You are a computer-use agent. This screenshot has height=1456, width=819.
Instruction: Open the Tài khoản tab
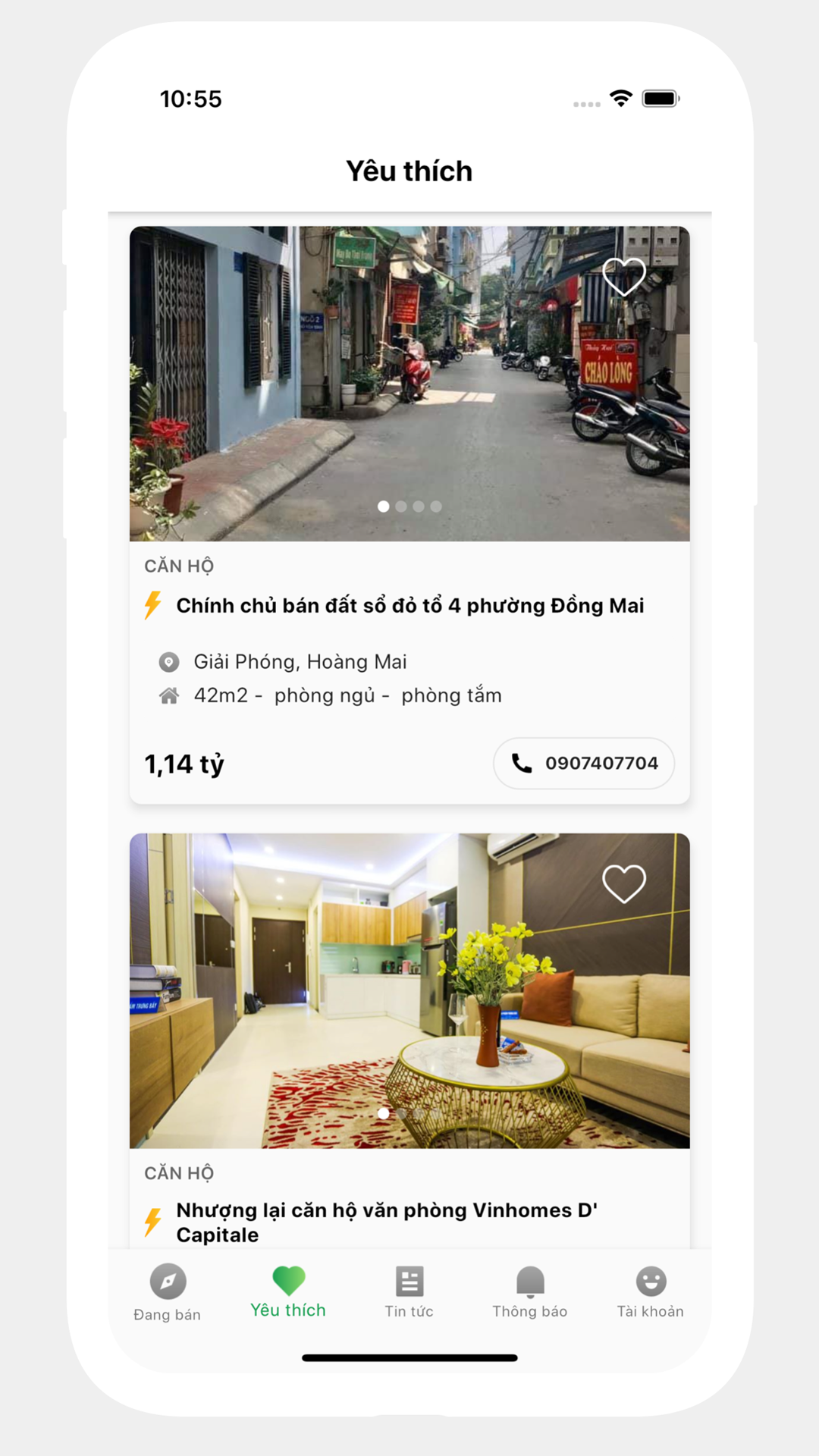(x=651, y=1293)
